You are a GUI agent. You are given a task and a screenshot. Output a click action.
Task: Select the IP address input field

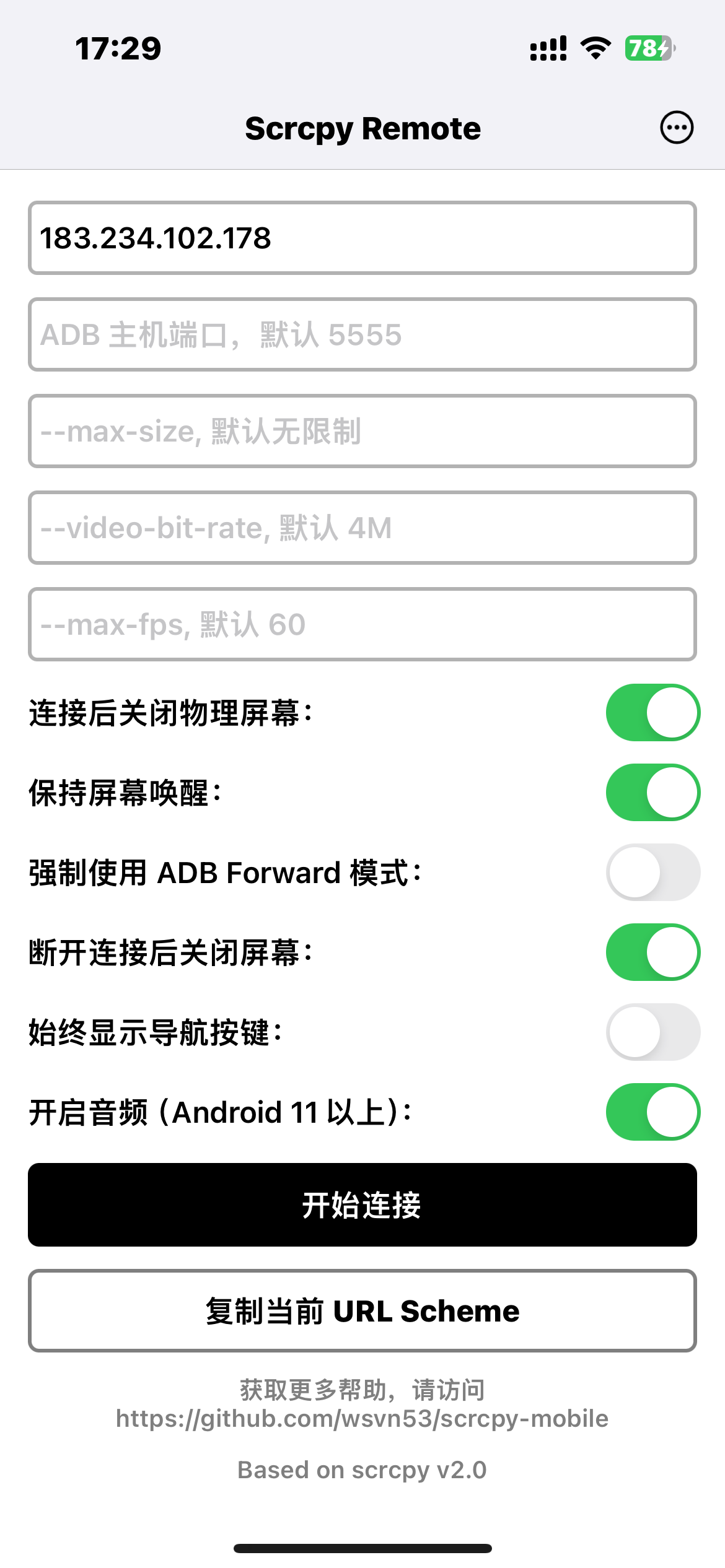pos(362,238)
